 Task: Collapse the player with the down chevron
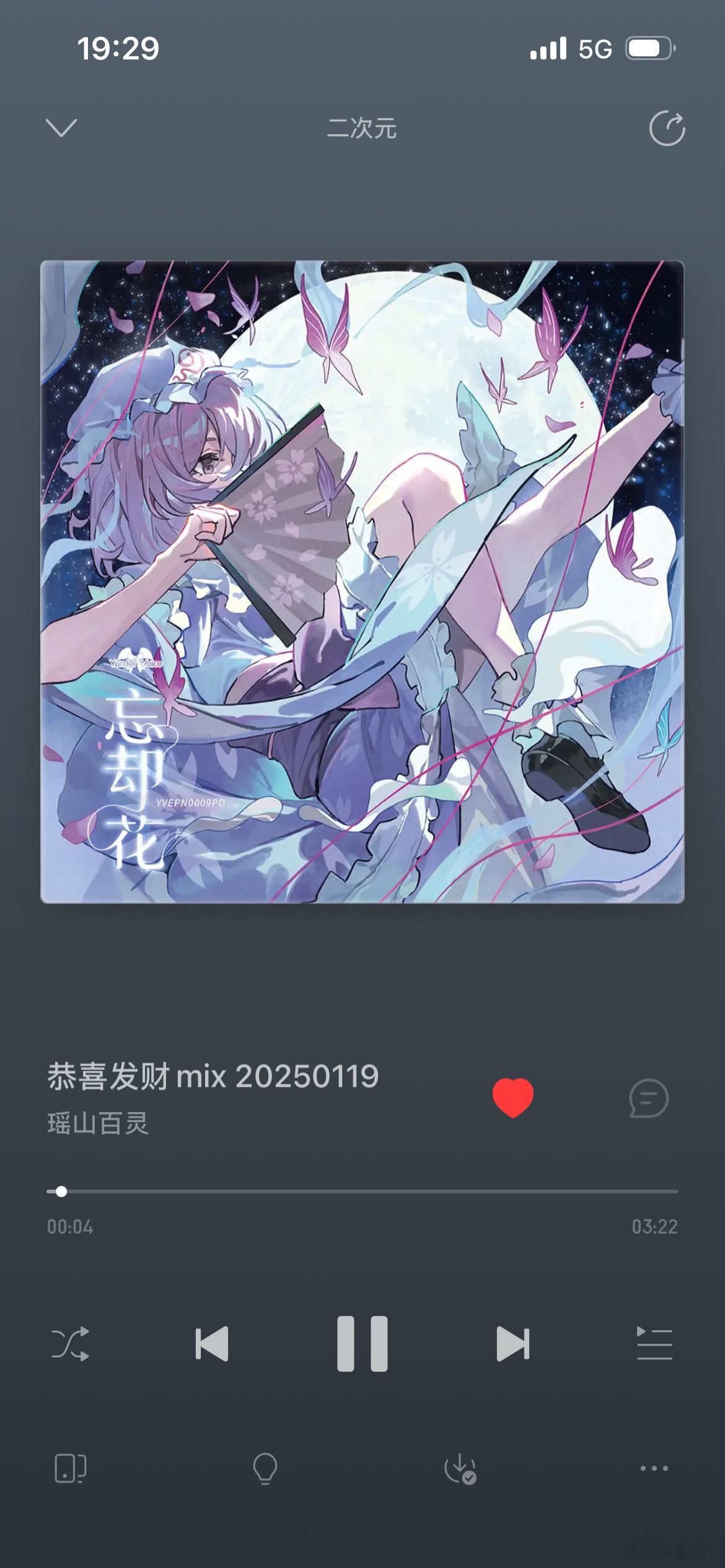(x=58, y=127)
